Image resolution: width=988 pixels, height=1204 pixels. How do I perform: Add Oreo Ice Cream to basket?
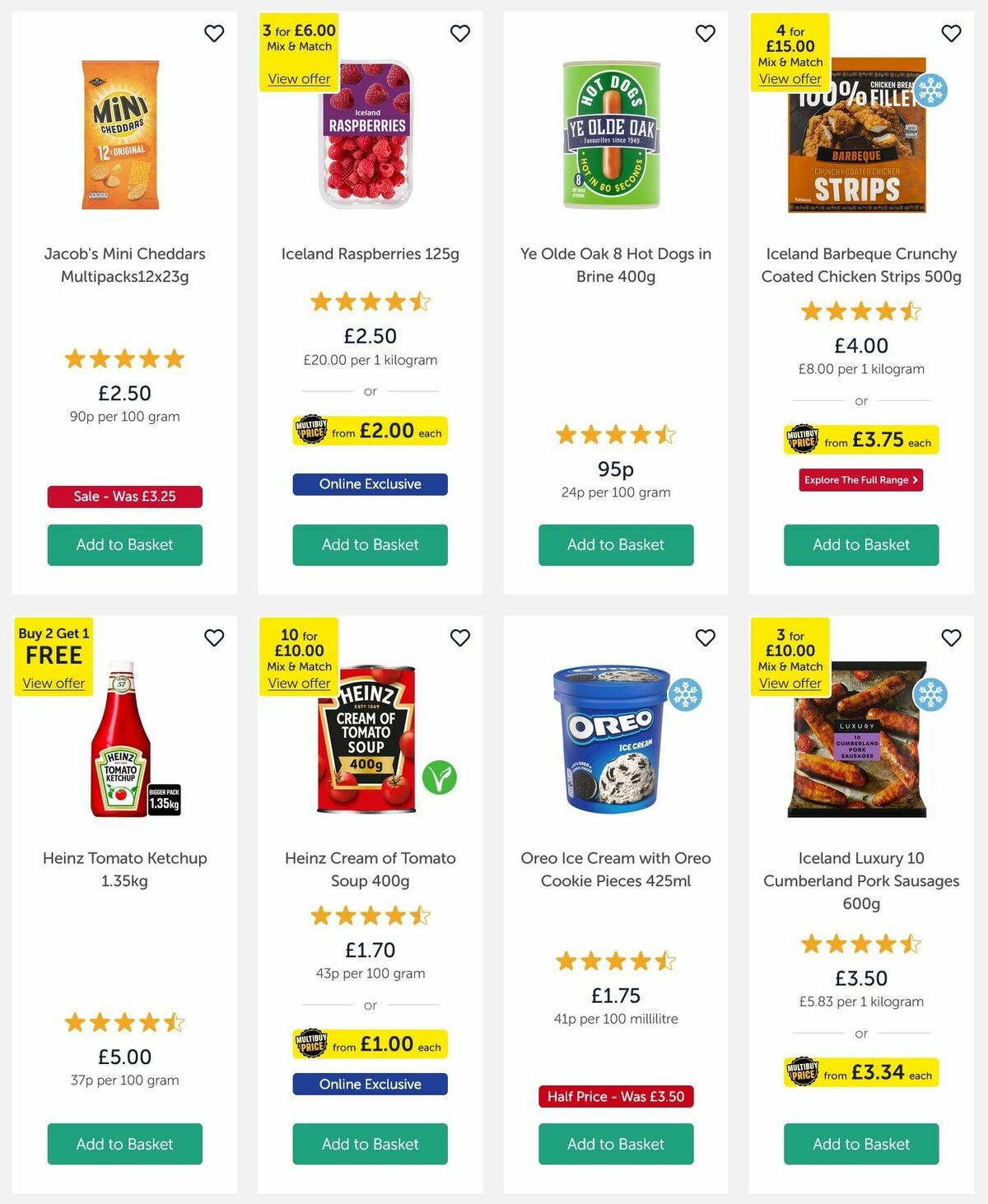coord(615,1144)
